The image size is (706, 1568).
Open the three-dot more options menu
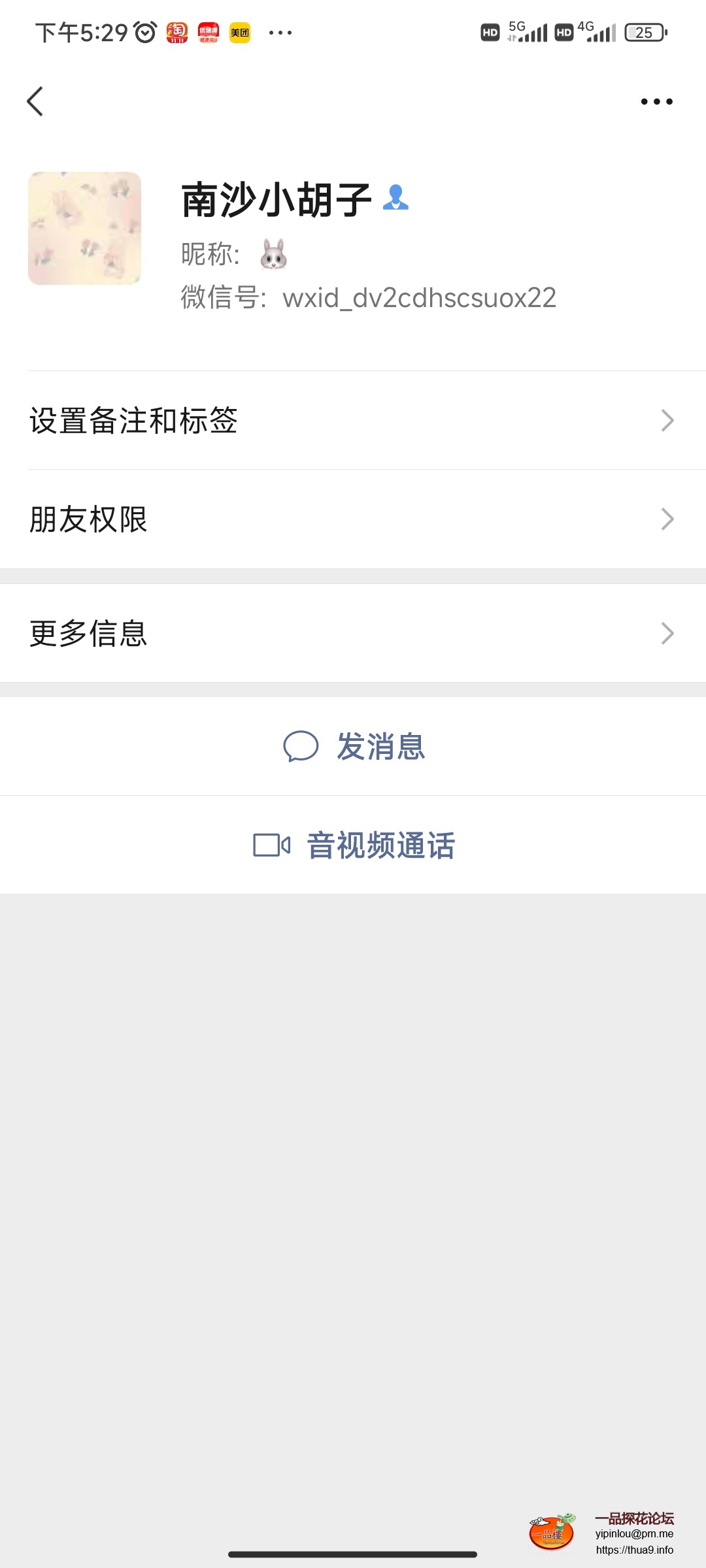(x=656, y=101)
